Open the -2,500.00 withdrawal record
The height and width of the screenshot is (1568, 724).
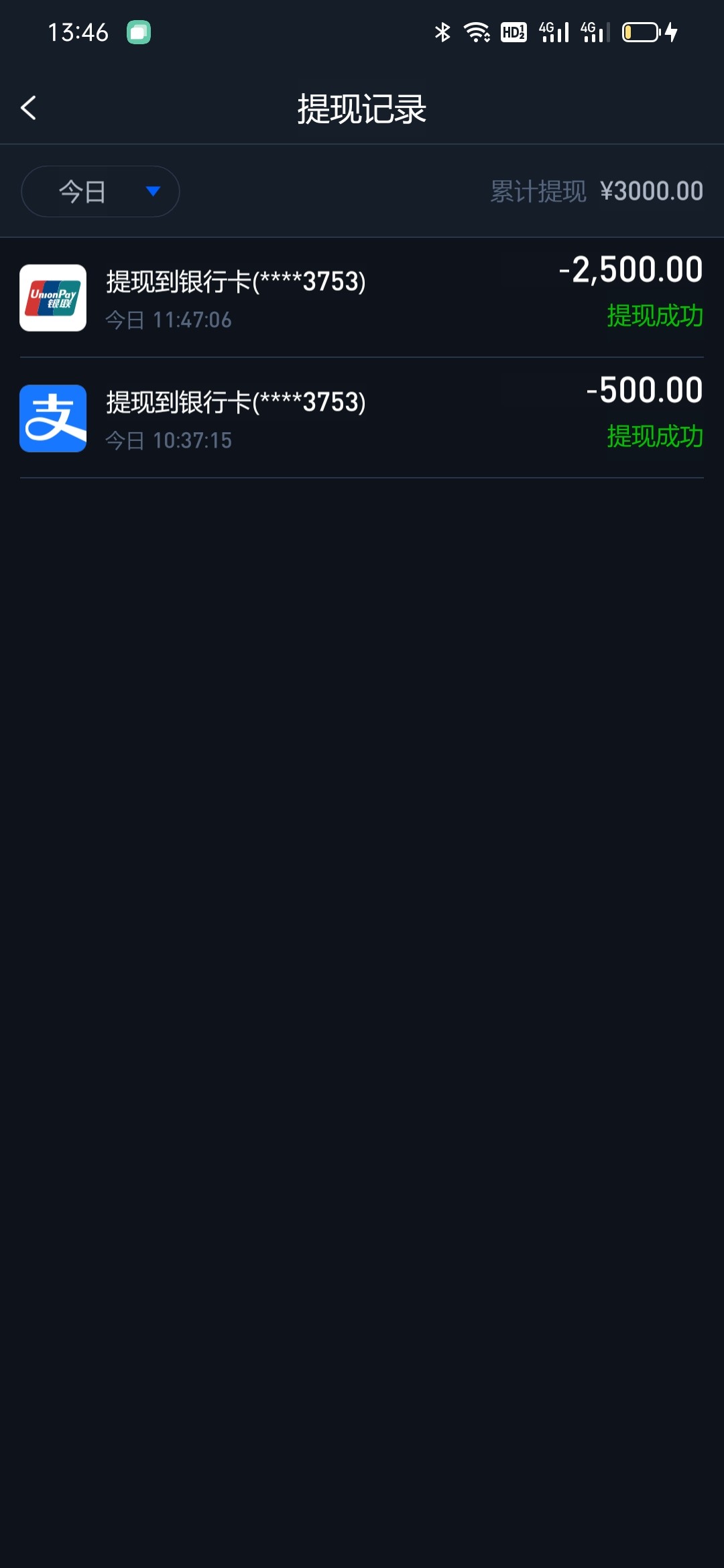click(362, 299)
